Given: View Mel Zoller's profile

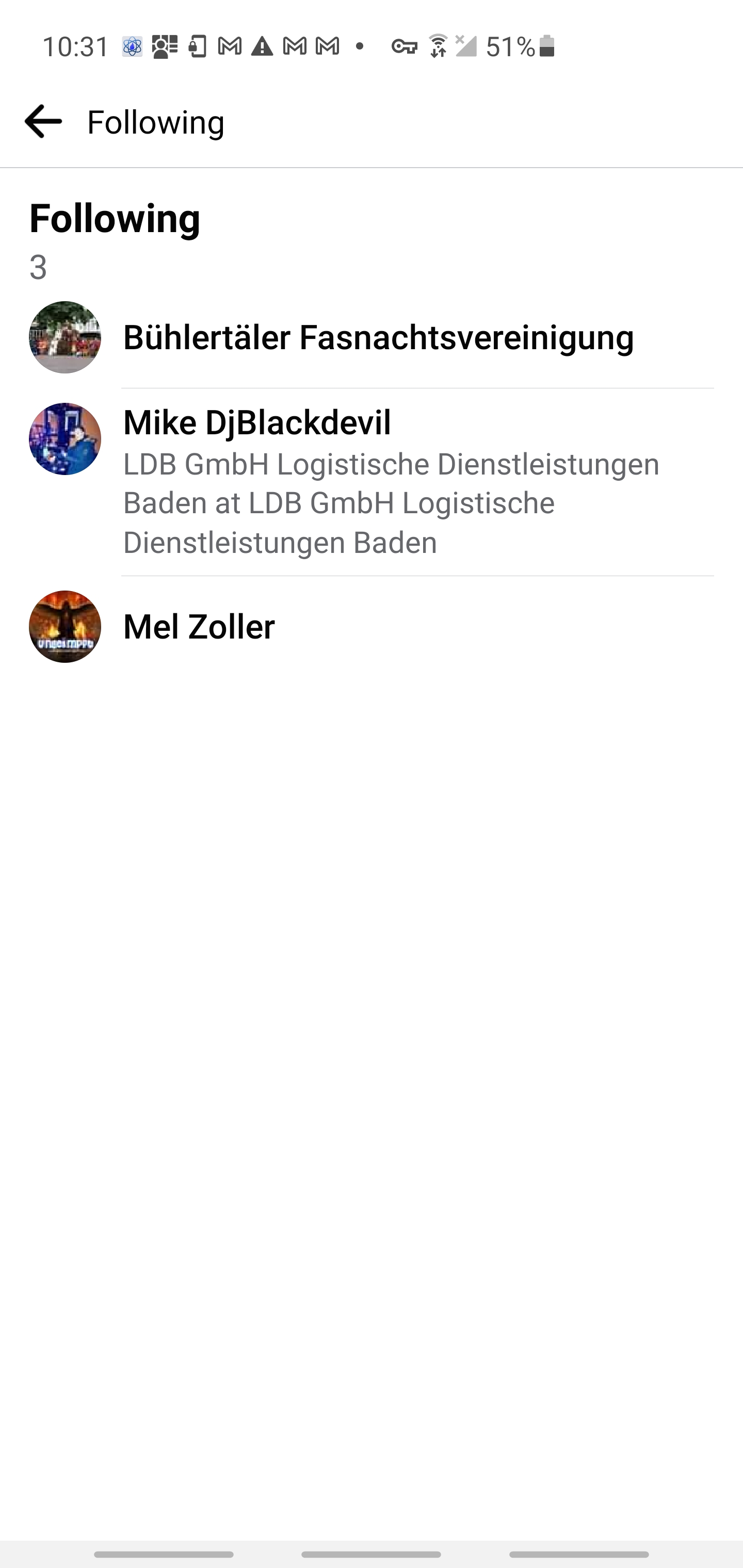Looking at the screenshot, I should pos(199,626).
